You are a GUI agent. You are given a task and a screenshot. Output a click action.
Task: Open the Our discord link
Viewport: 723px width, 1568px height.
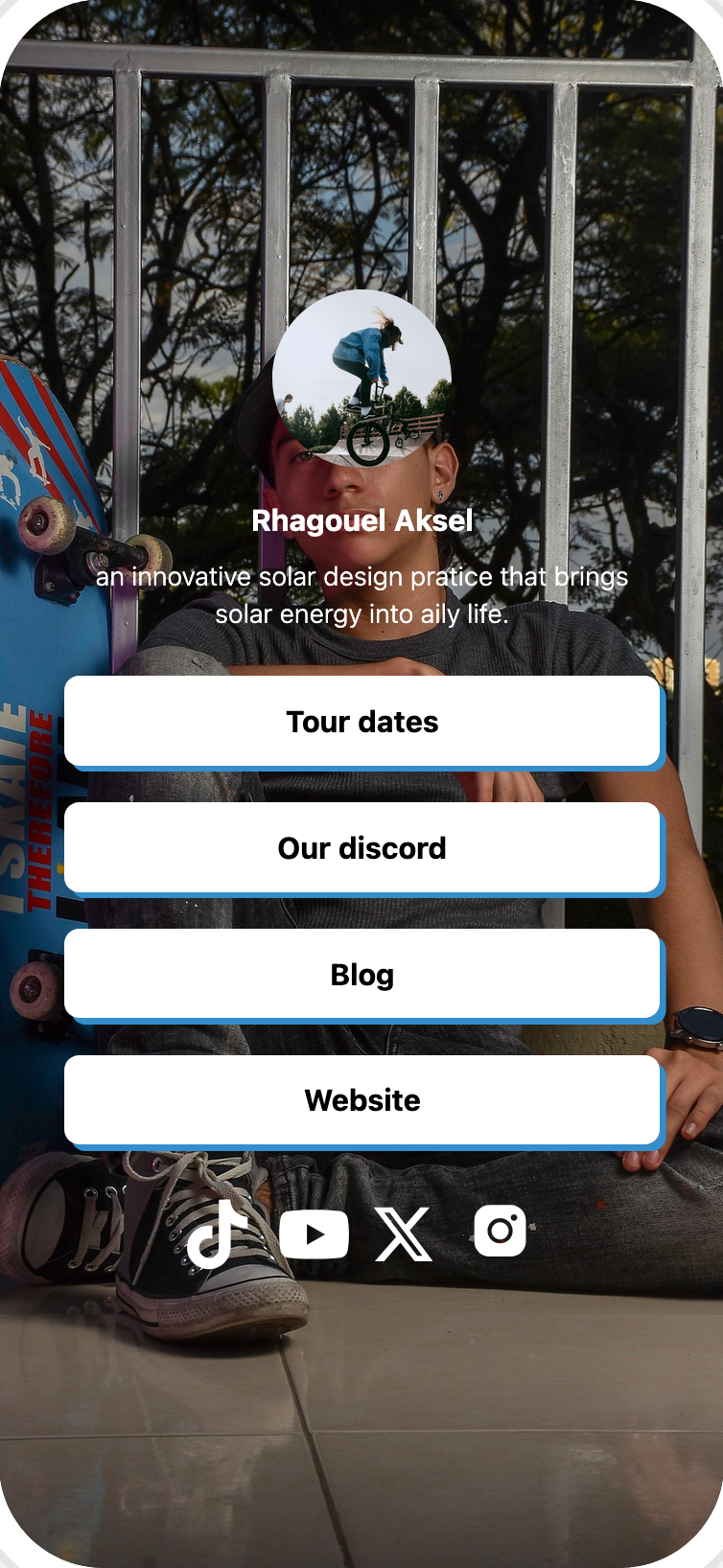tap(362, 848)
